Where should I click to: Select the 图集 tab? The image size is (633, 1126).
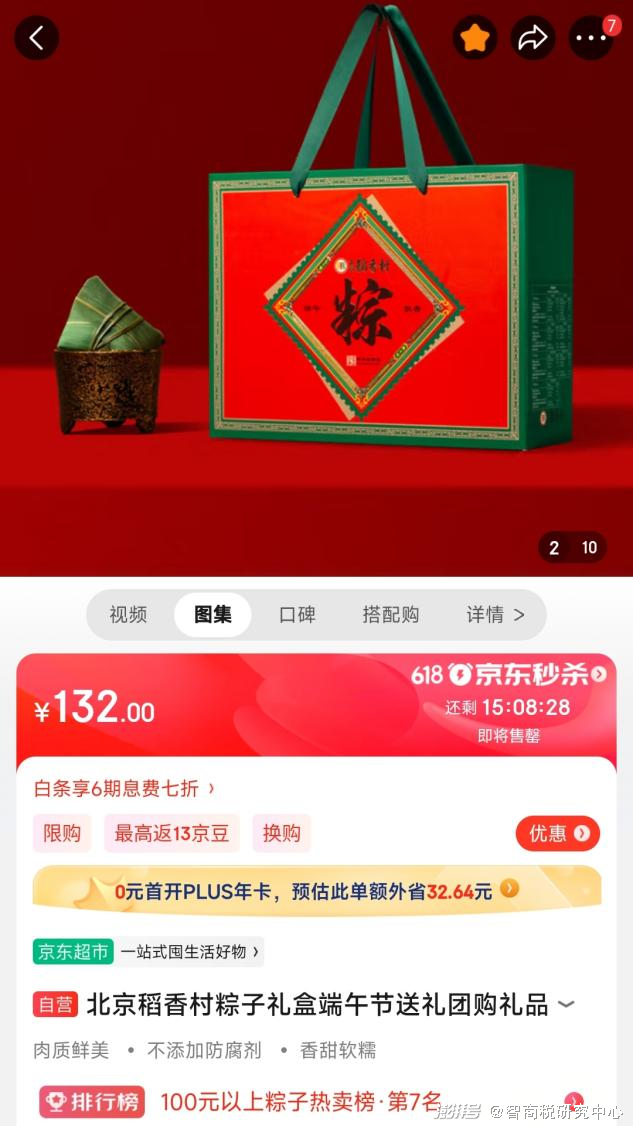[x=213, y=615]
